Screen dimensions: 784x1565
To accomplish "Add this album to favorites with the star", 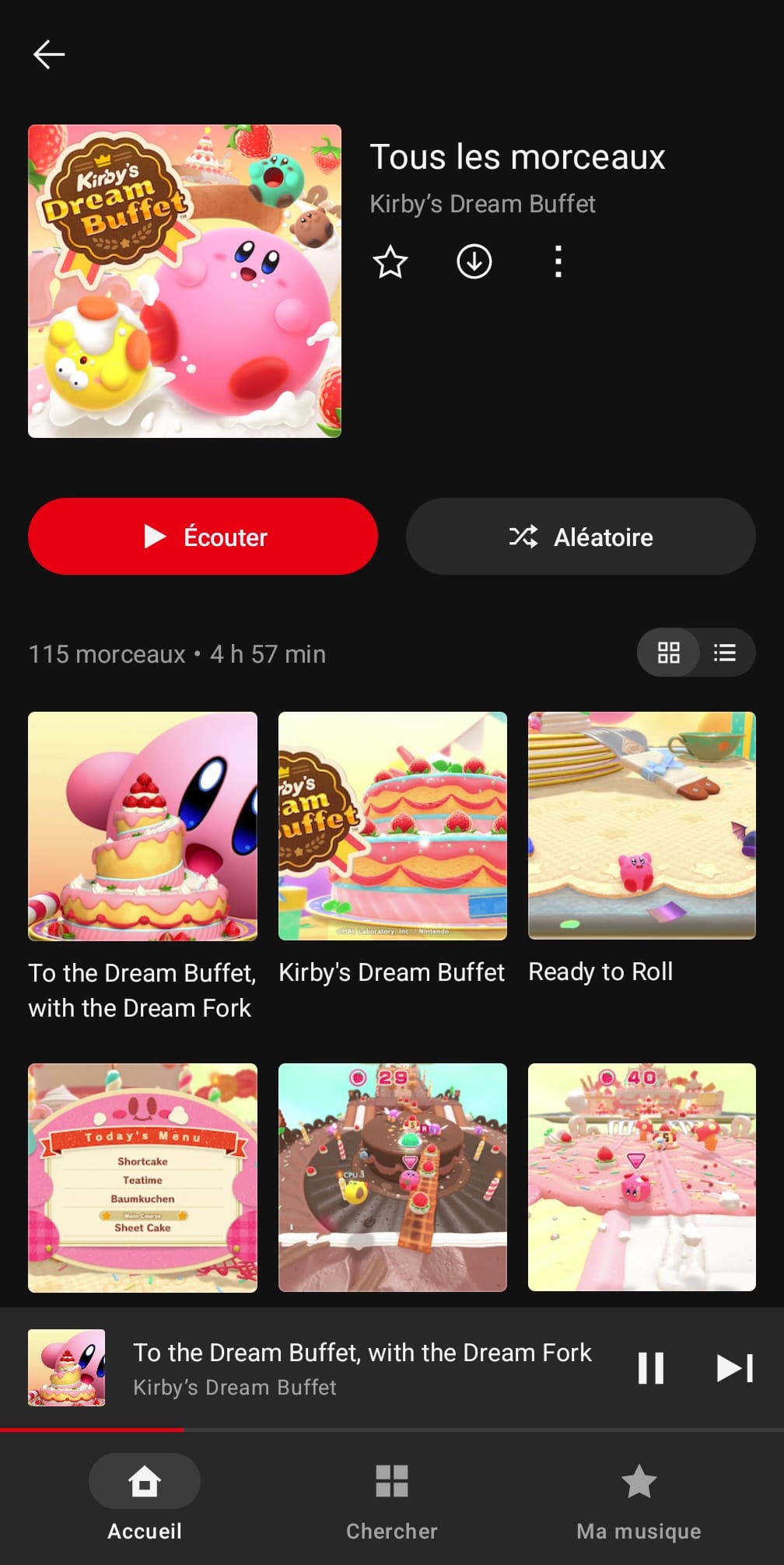I will (390, 261).
